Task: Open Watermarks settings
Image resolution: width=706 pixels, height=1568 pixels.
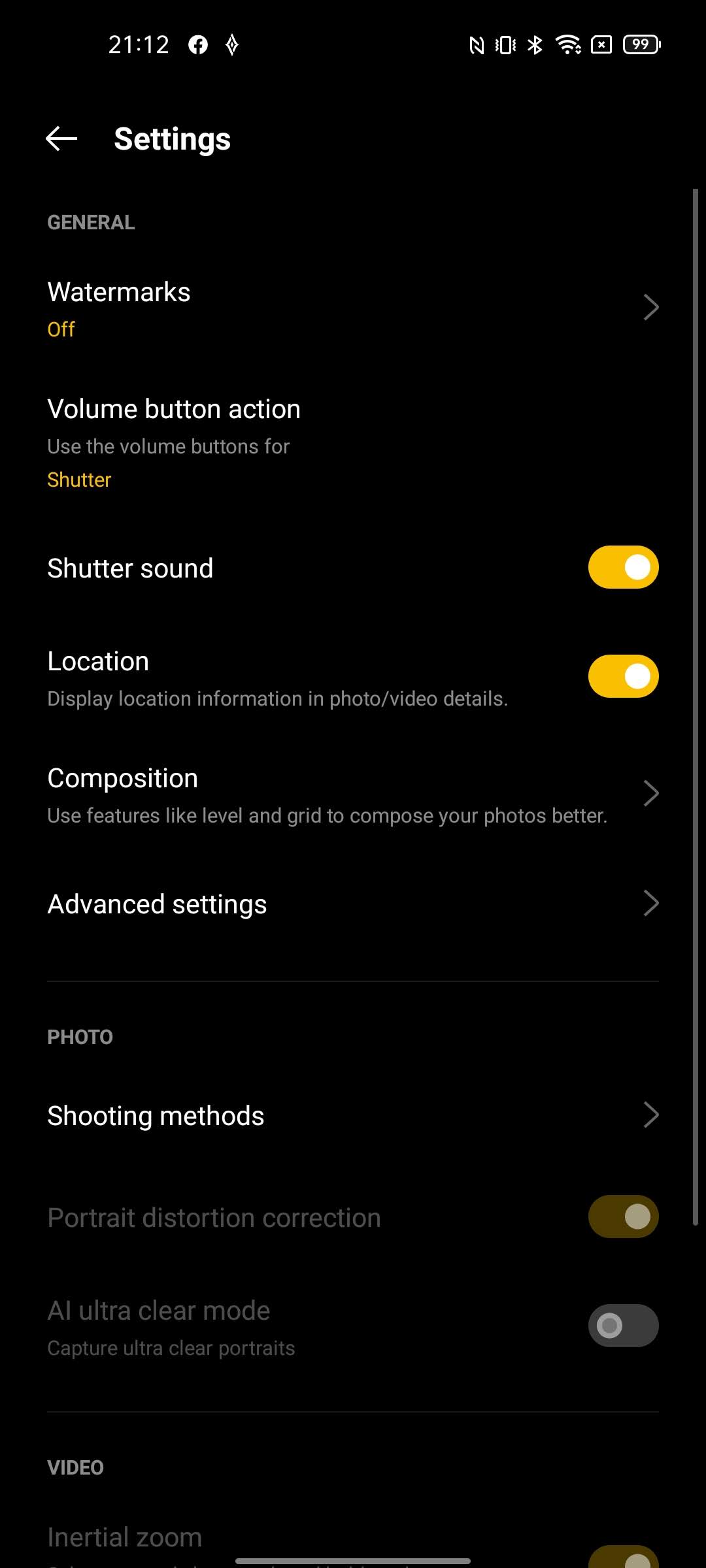Action: click(x=353, y=308)
